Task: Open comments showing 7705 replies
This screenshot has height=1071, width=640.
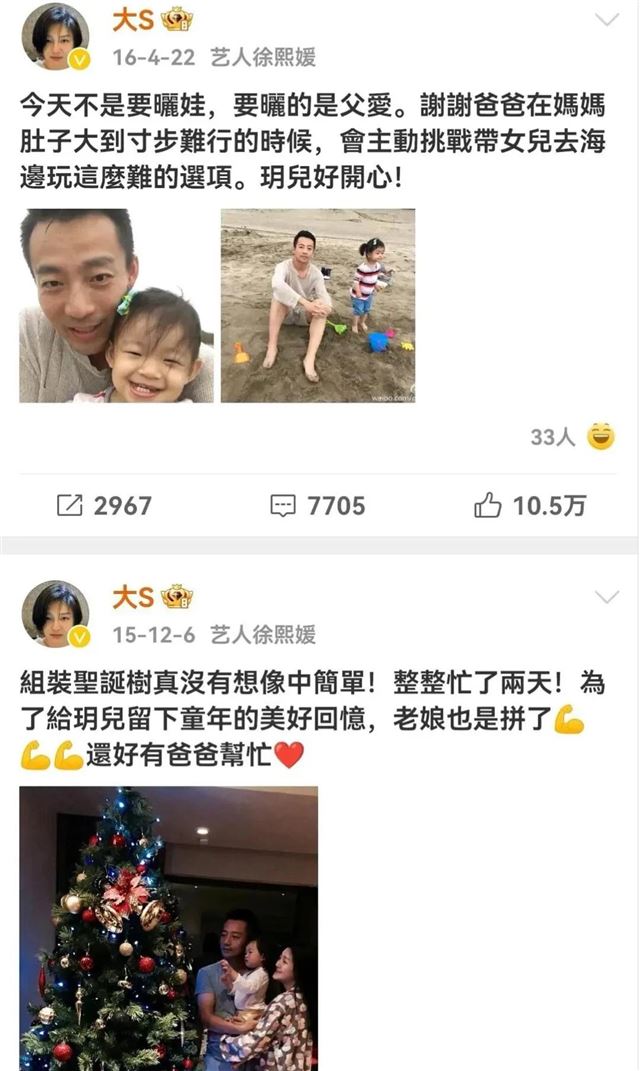Action: pos(318,506)
